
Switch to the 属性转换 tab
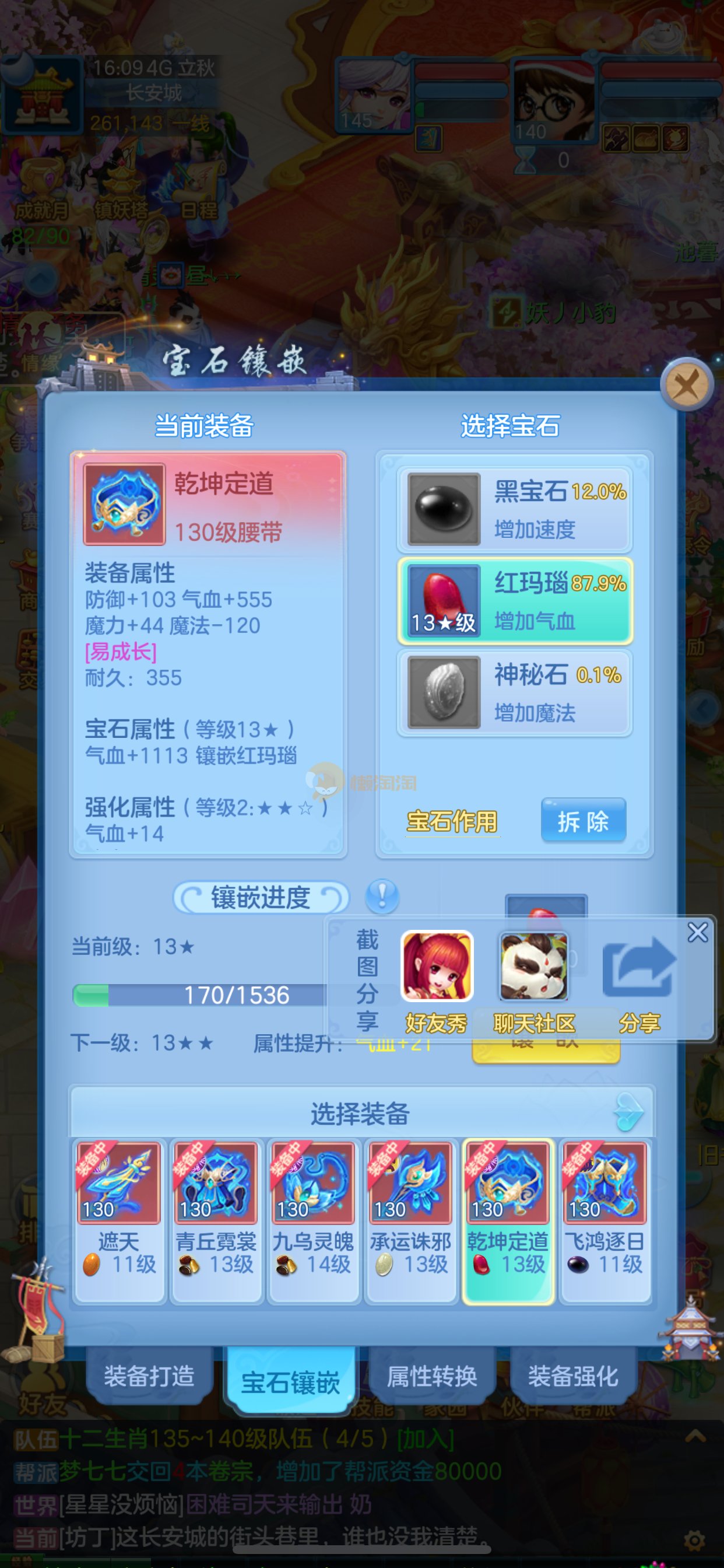tap(432, 1376)
